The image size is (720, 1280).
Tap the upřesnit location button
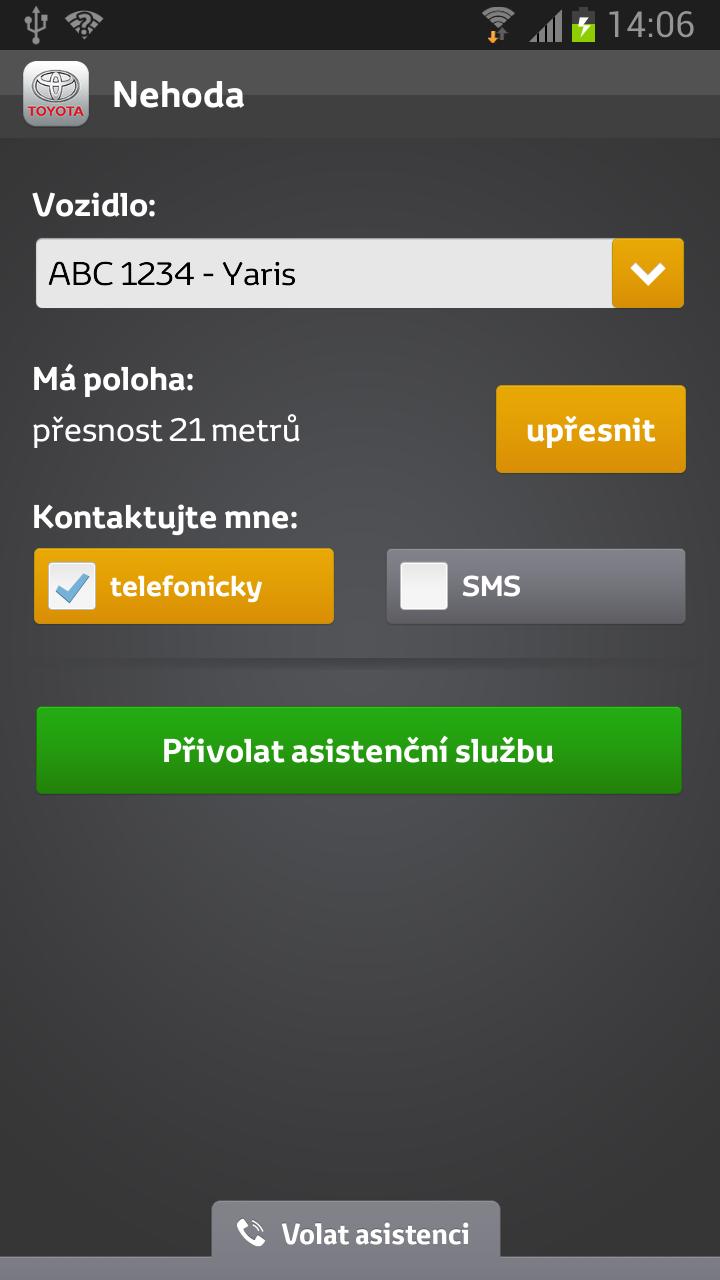[590, 429]
